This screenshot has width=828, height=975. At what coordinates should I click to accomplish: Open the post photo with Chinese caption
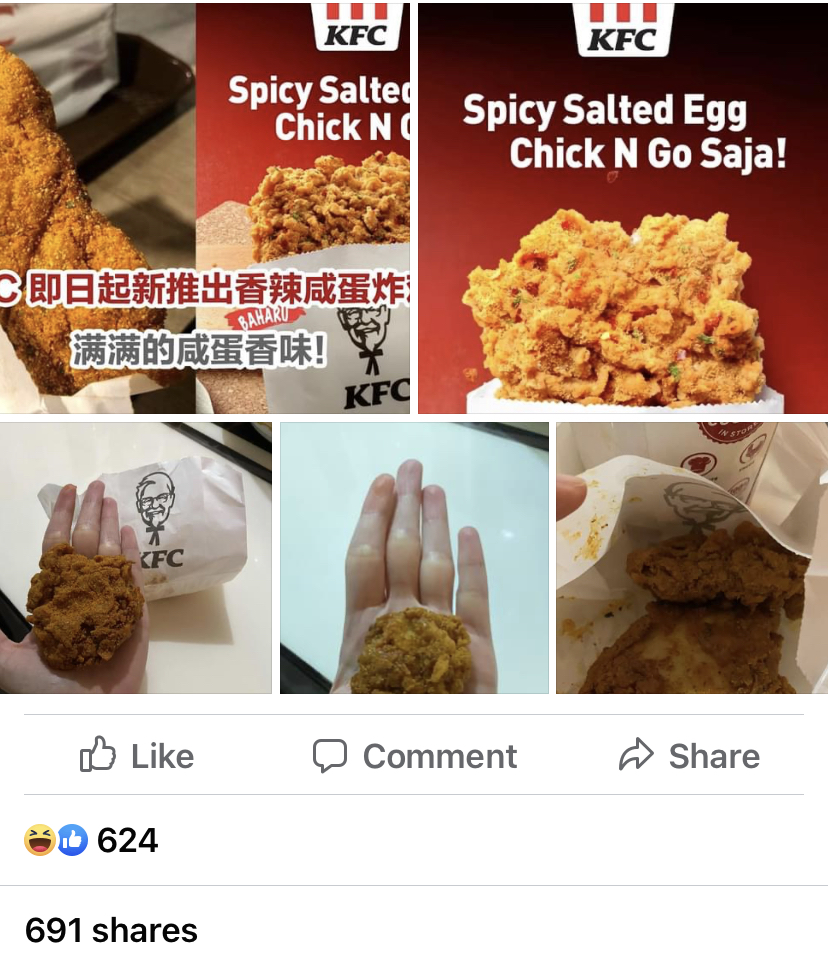[204, 206]
